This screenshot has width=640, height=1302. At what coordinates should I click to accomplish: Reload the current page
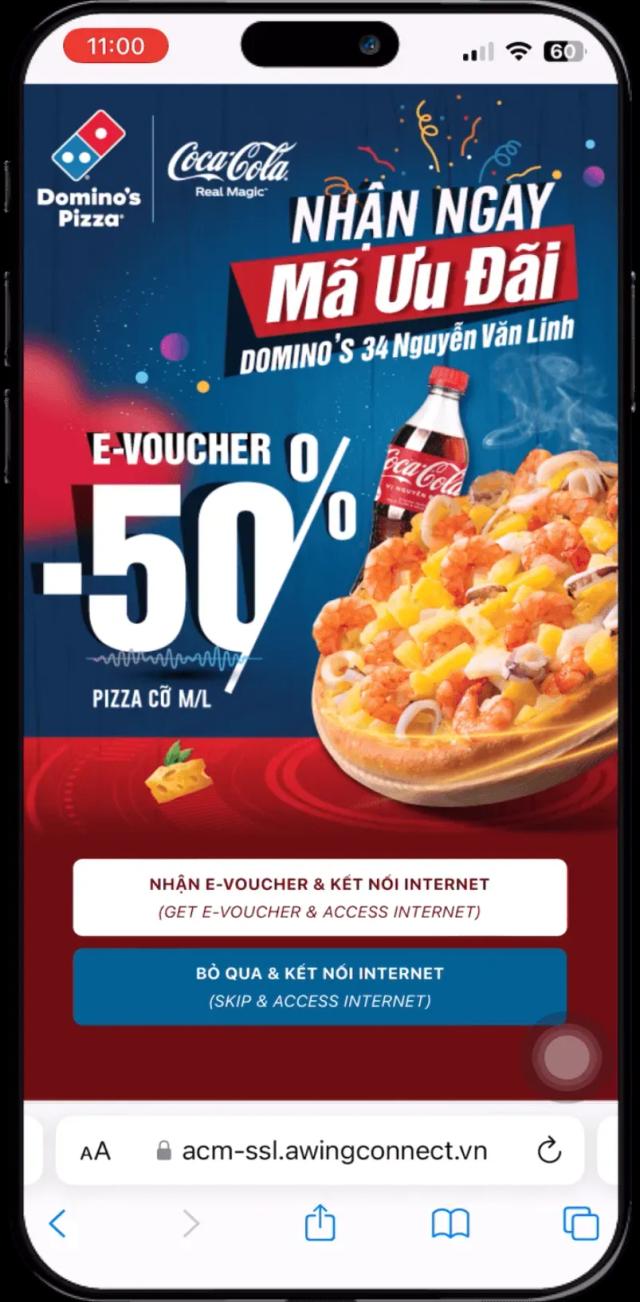(x=549, y=1151)
